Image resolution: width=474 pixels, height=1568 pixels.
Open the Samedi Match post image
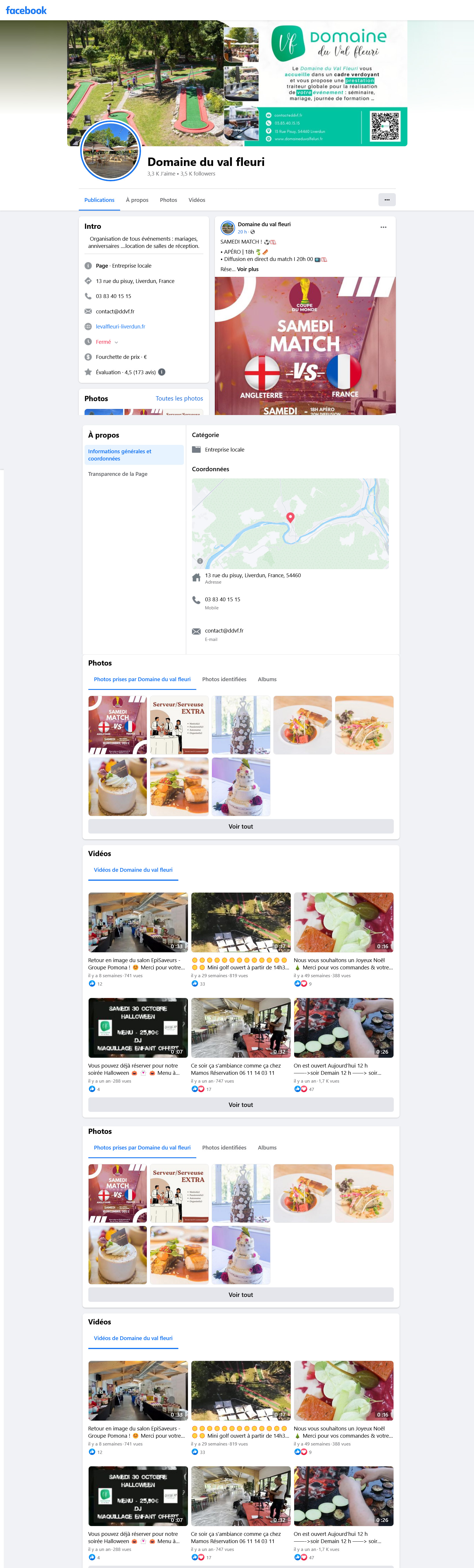[x=305, y=346]
